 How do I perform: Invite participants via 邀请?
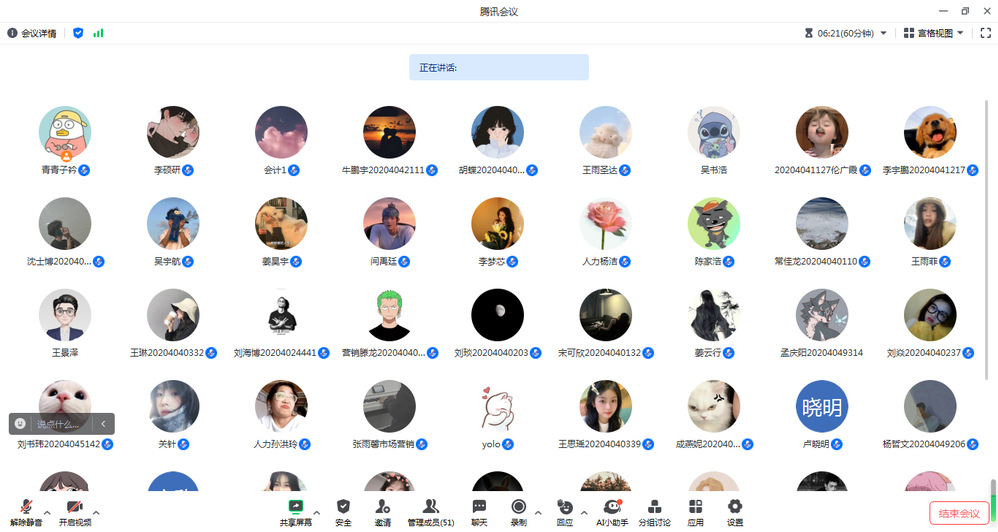pos(383,511)
